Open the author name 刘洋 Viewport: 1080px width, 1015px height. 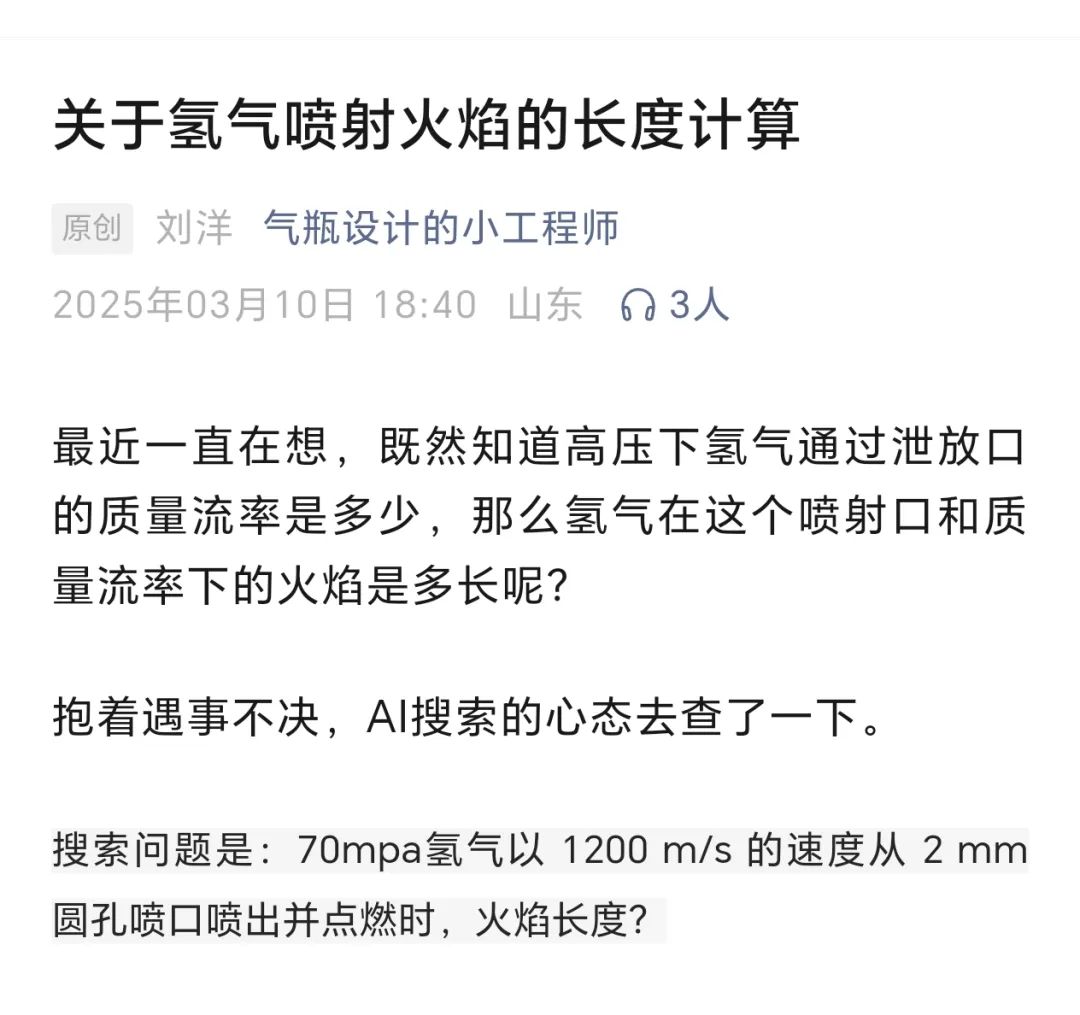pos(194,228)
